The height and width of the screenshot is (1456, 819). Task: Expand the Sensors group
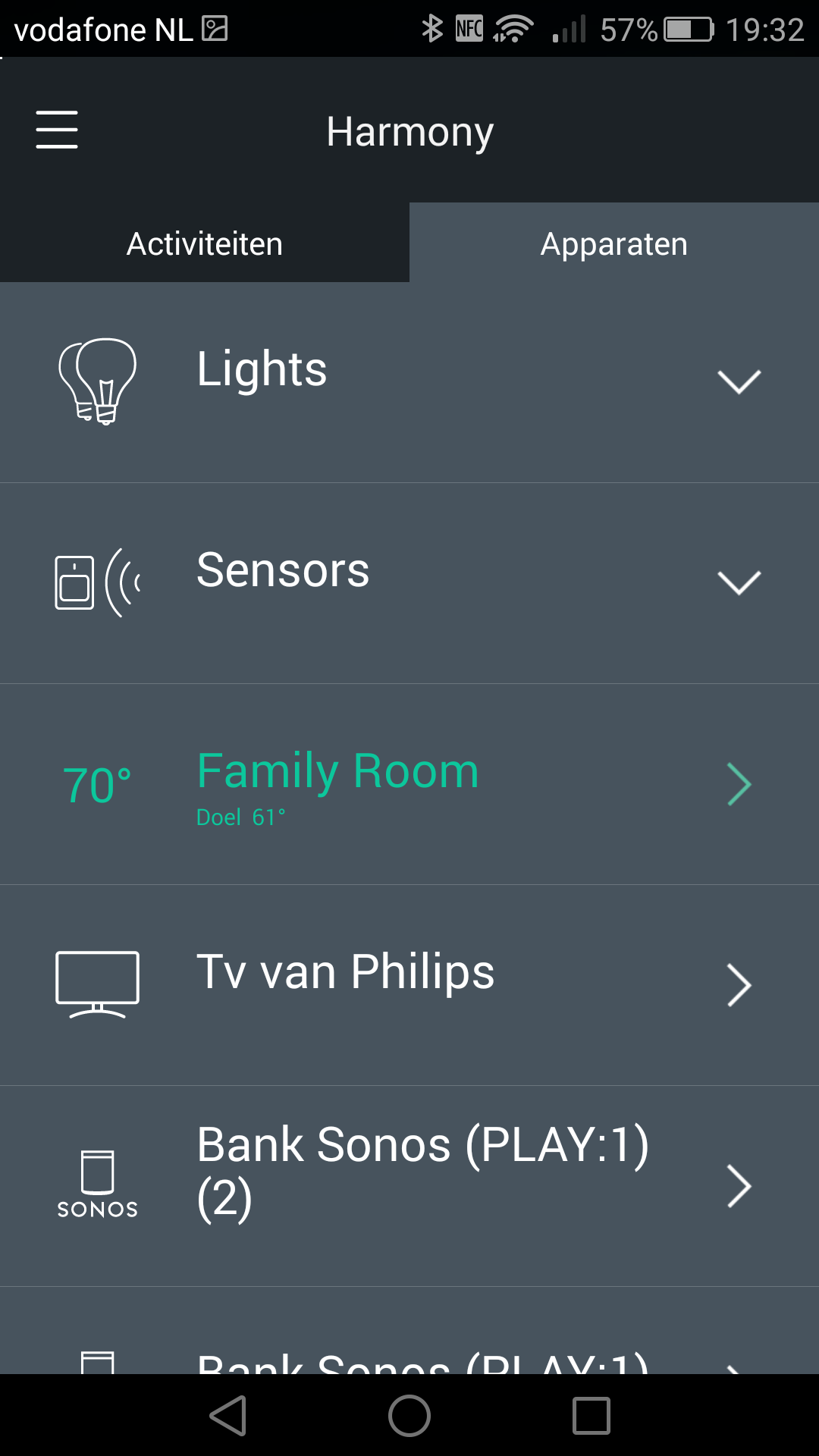coord(409,583)
